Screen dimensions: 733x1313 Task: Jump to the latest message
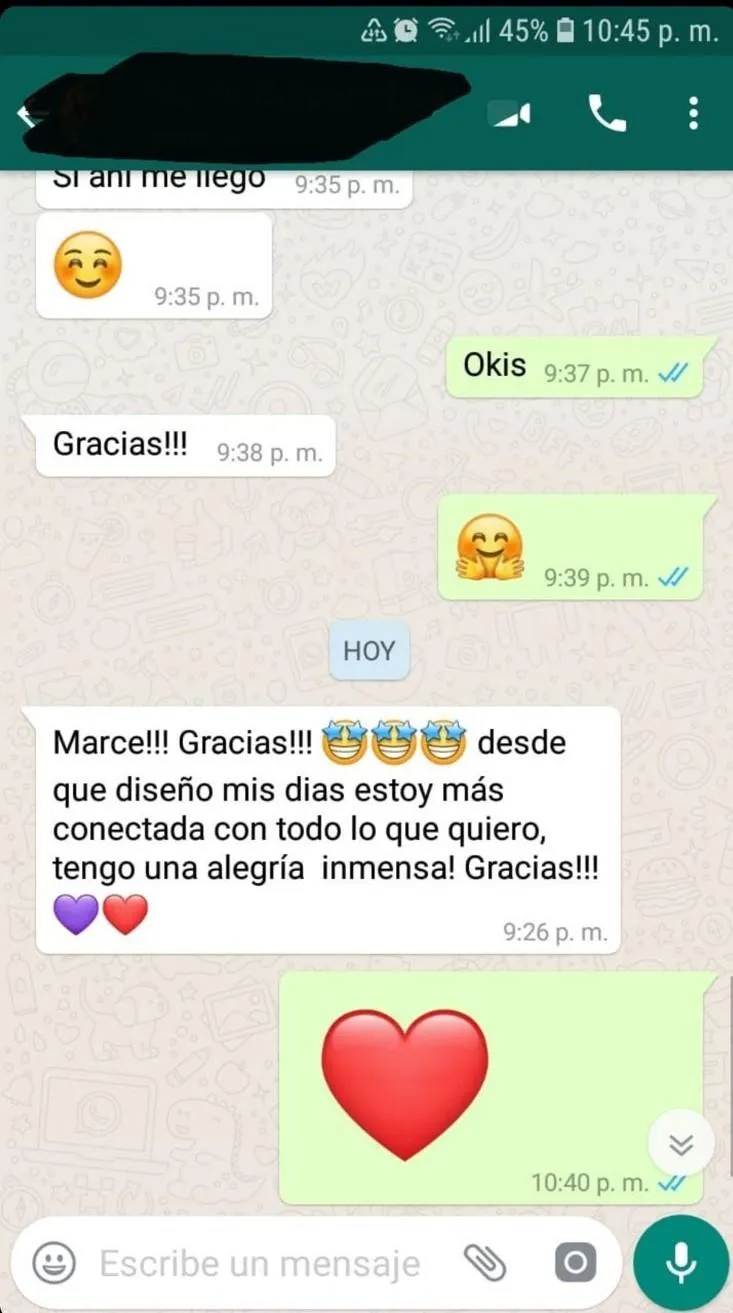(x=682, y=1144)
